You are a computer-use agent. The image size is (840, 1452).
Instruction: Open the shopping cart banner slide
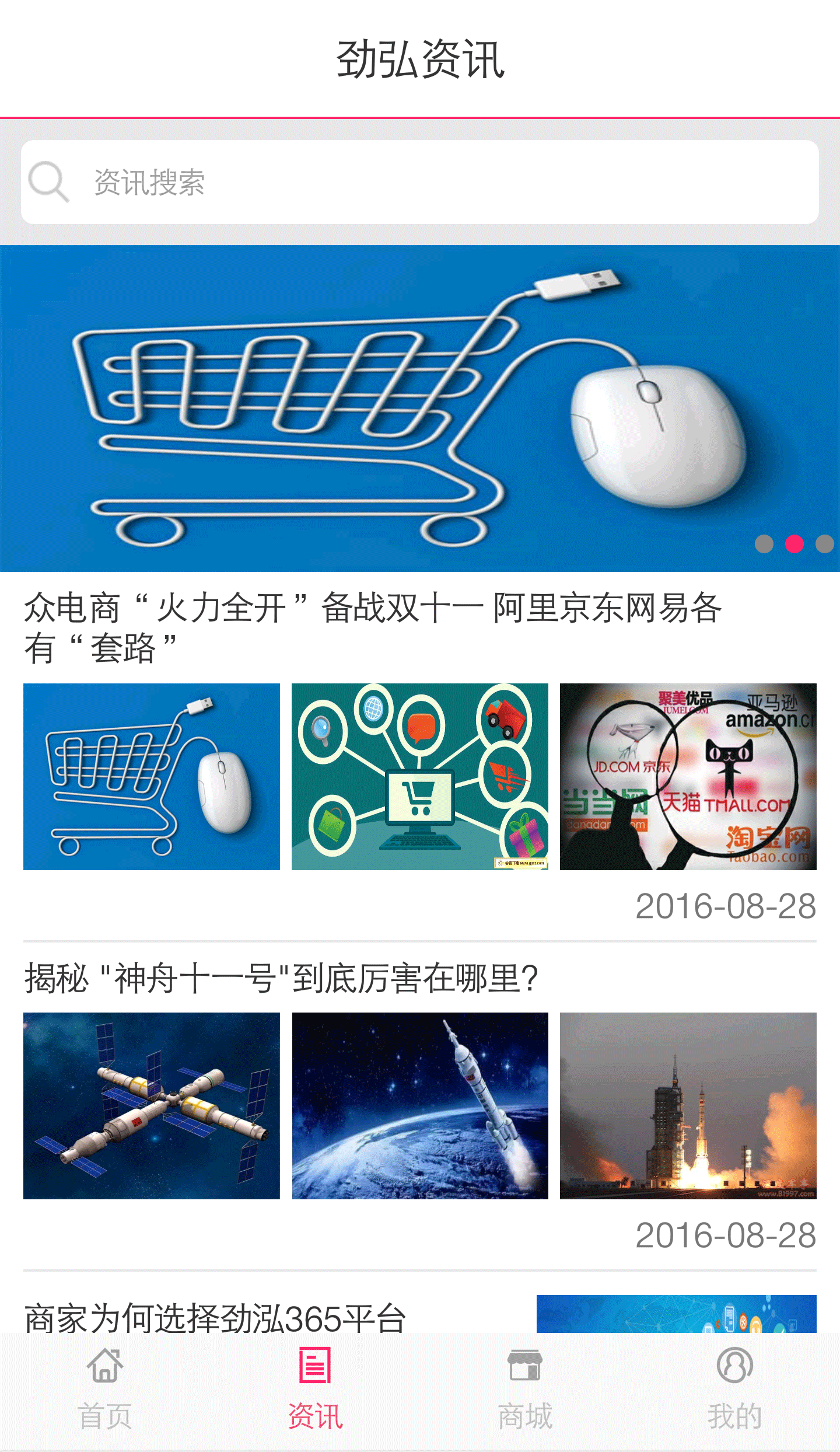coord(420,409)
